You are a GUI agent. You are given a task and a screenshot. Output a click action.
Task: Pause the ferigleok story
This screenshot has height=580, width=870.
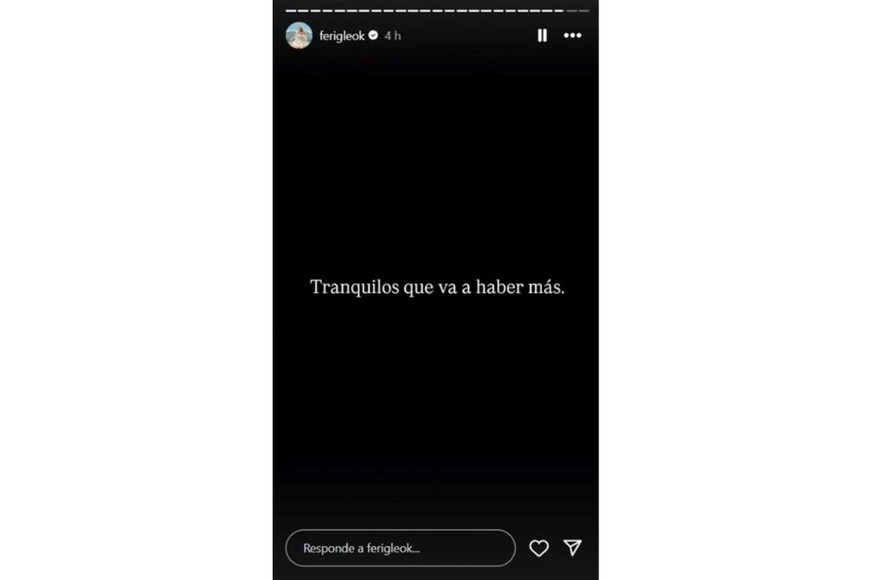(542, 35)
